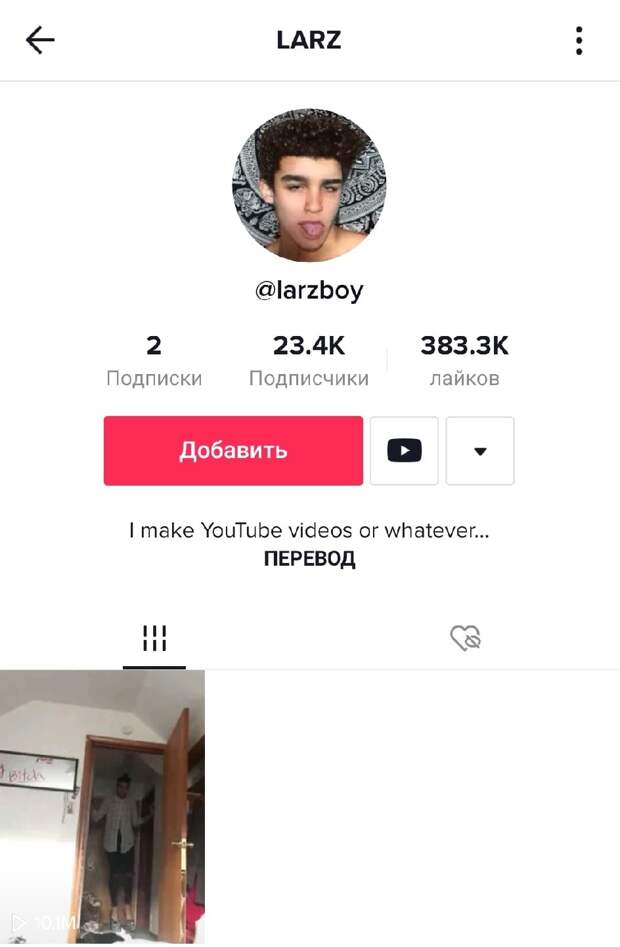Switch to the videos grid tab
The image size is (620, 947).
pos(154,638)
